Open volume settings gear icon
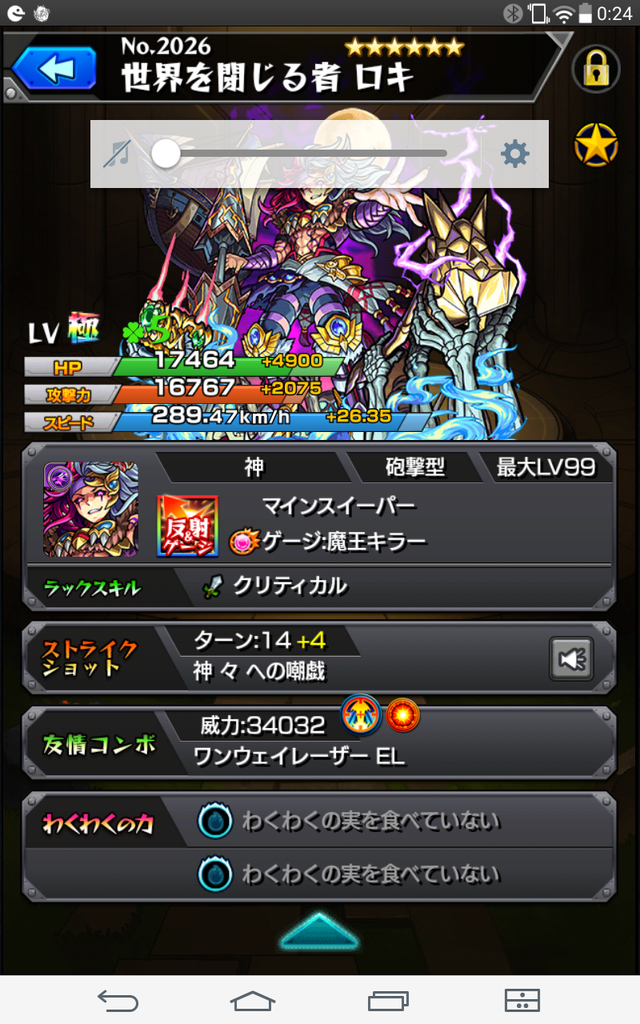 pyautogui.click(x=515, y=154)
